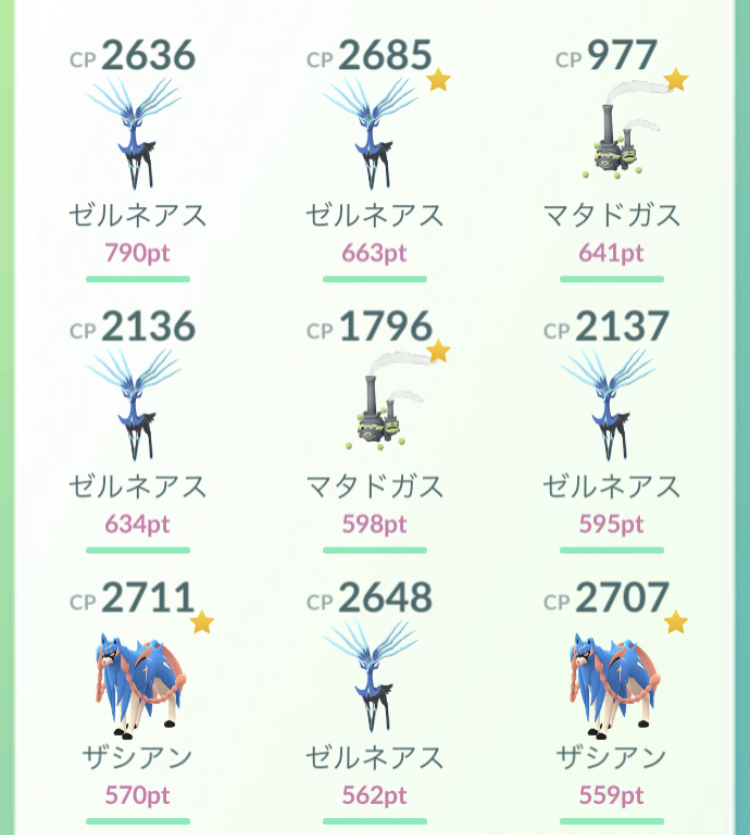Viewport: 750px width, 835px height.
Task: Select the starred CP 2685 ゼルネアス
Action: 375,138
